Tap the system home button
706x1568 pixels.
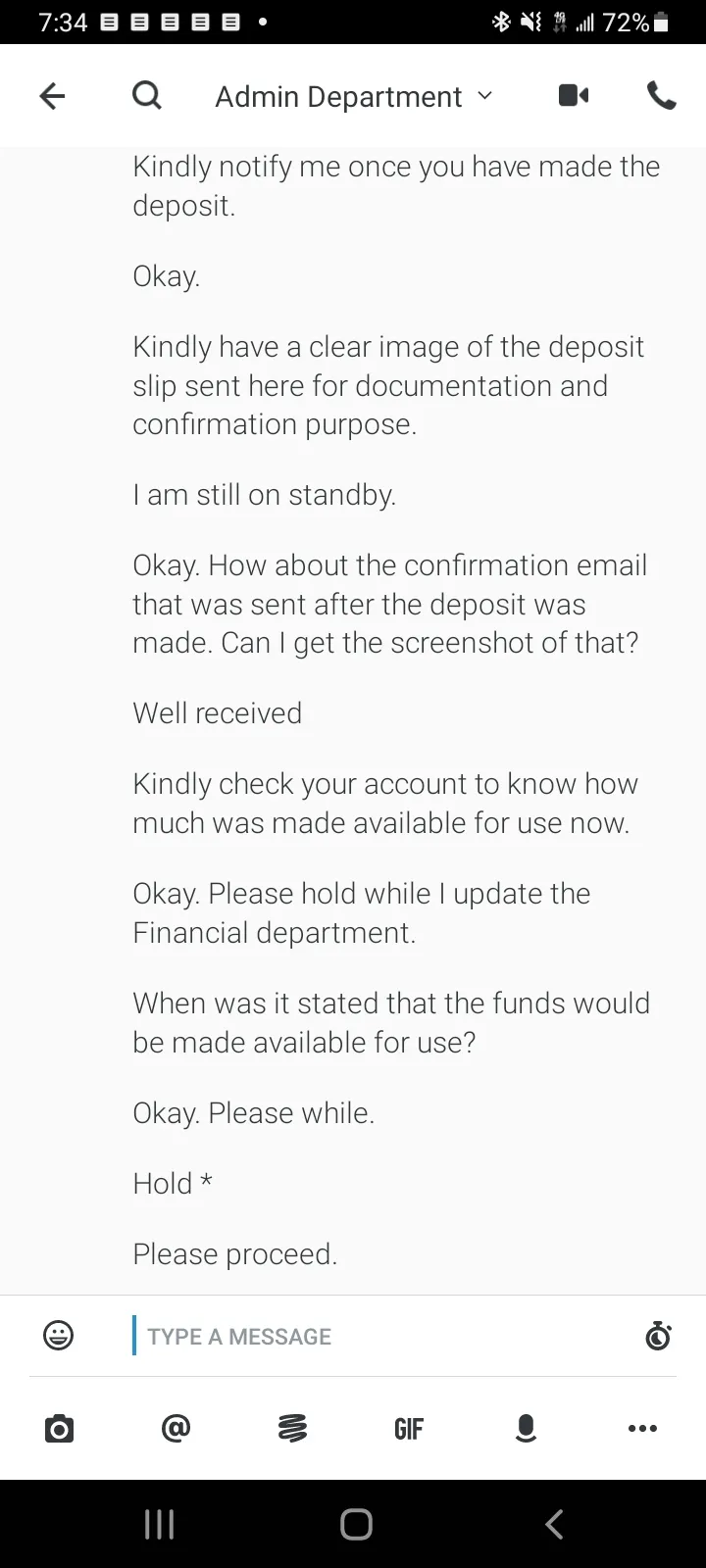356,1524
